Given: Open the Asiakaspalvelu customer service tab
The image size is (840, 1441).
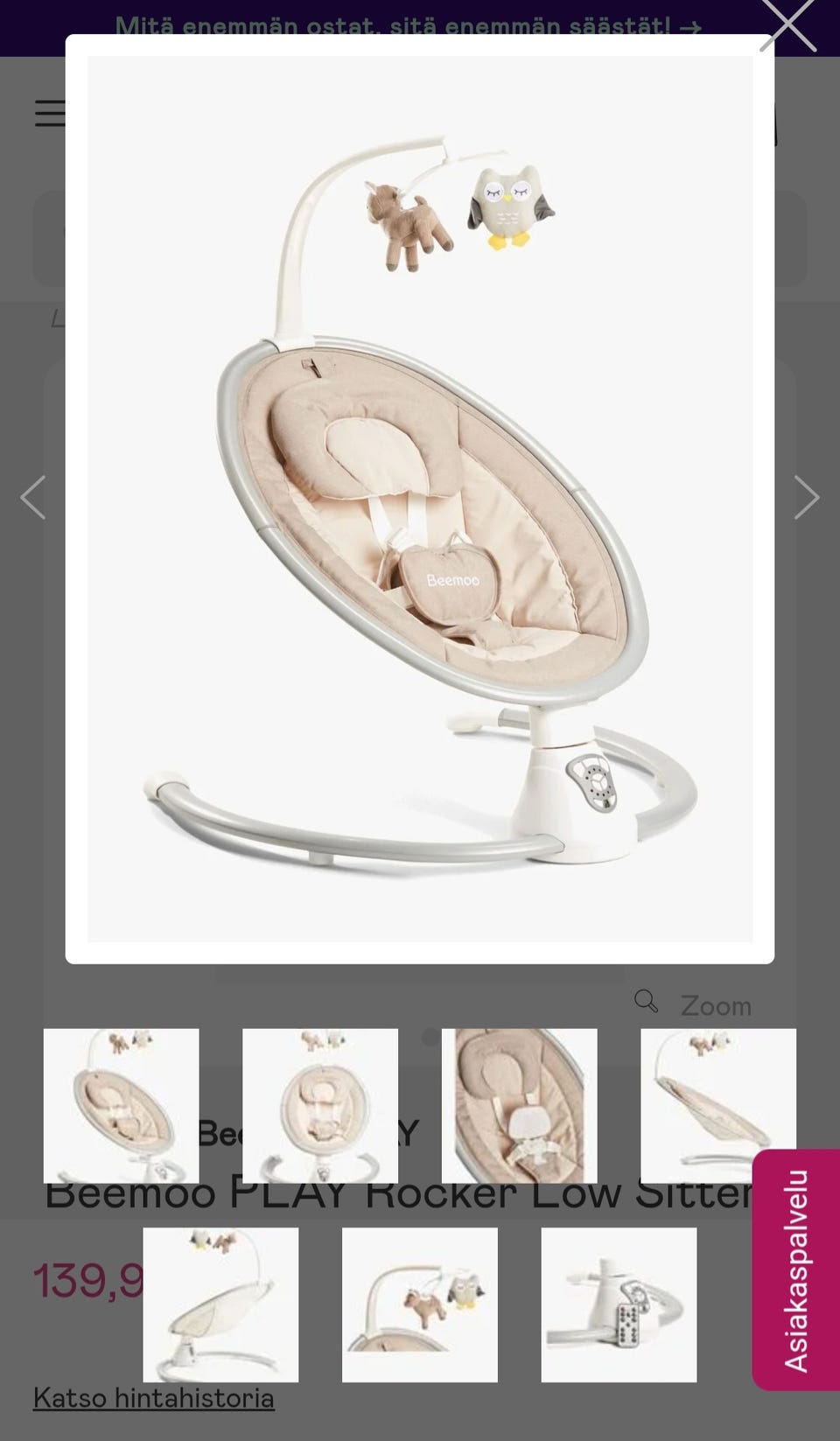Looking at the screenshot, I should (x=795, y=1270).
